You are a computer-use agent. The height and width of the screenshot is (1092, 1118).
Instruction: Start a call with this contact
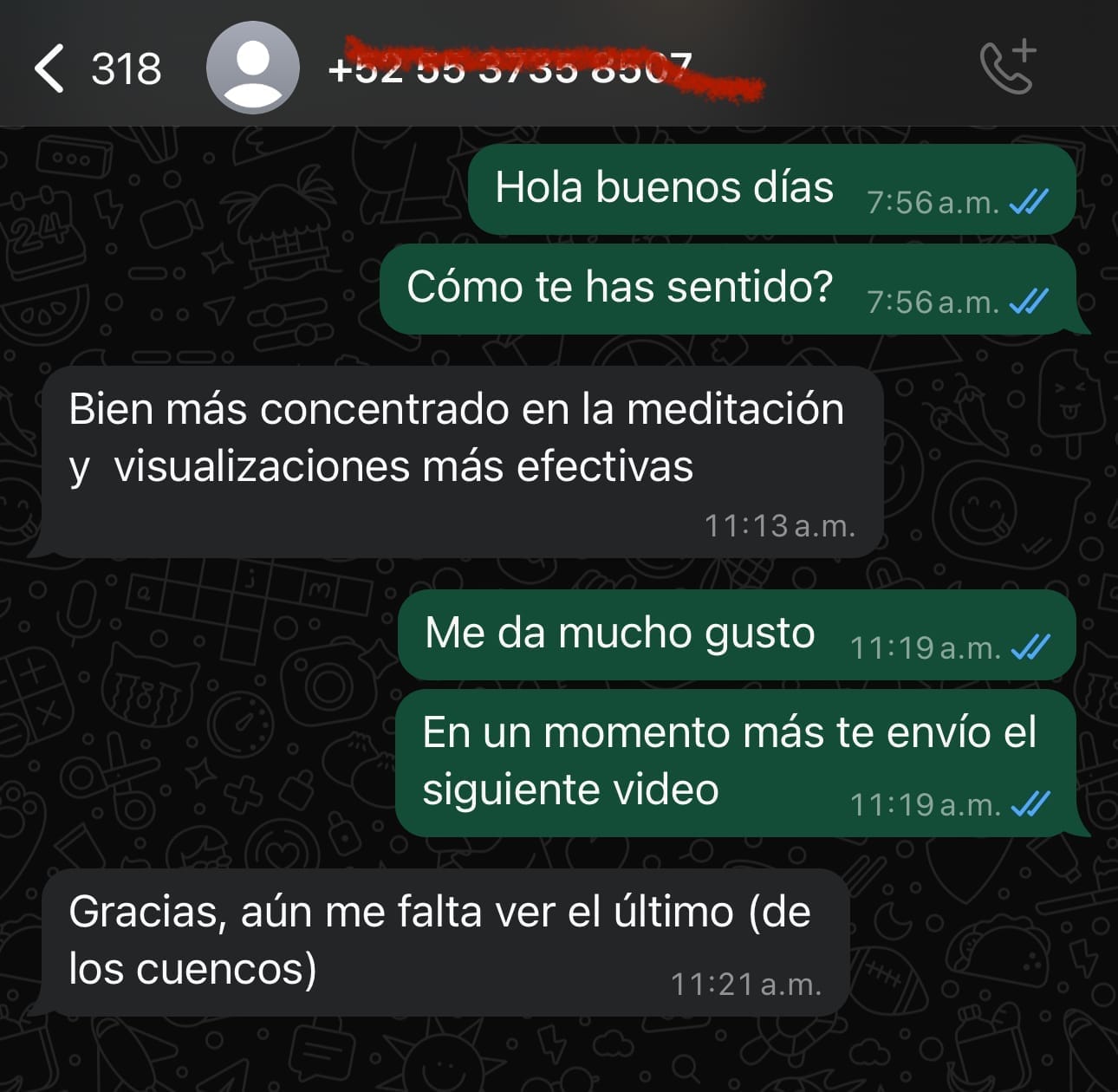tap(1008, 67)
